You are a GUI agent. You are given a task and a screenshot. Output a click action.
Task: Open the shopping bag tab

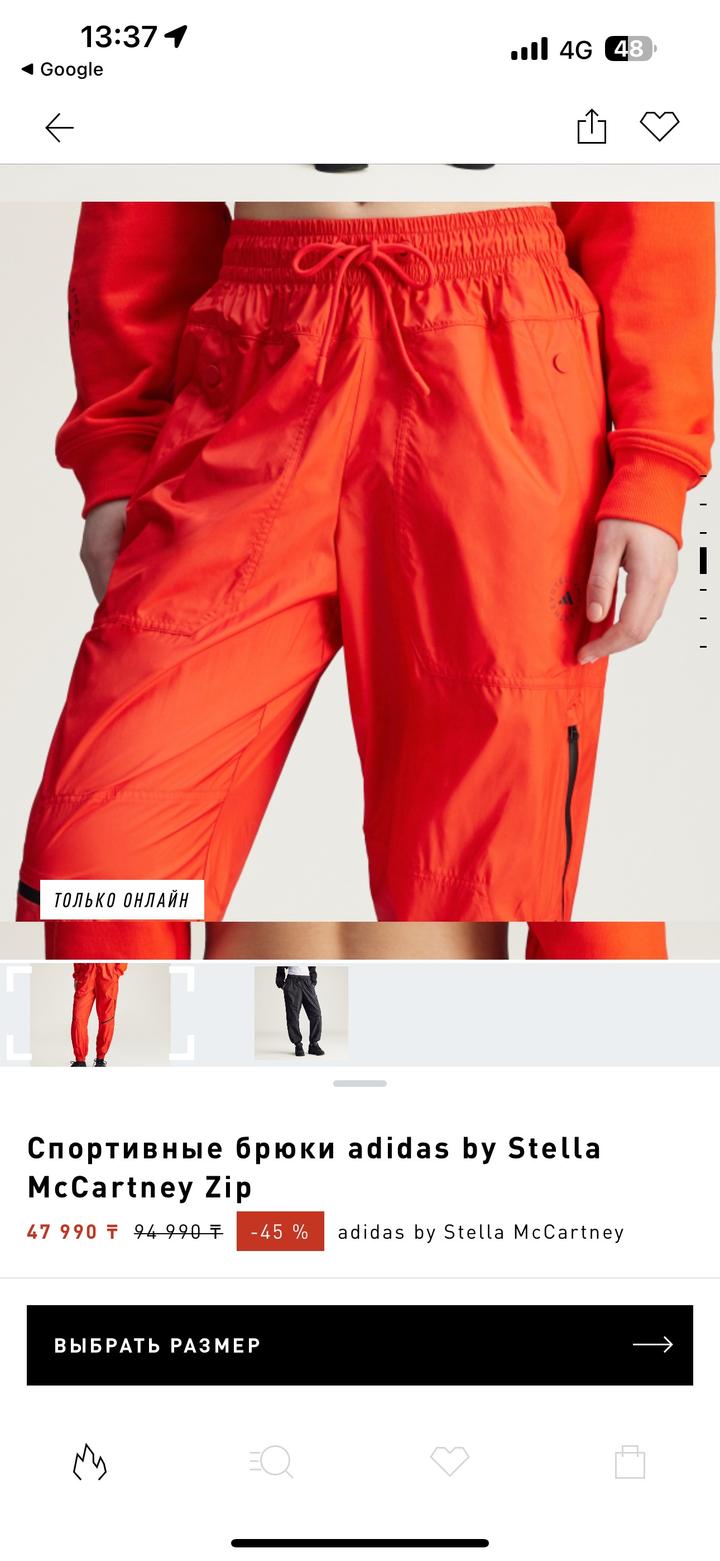coord(630,1462)
